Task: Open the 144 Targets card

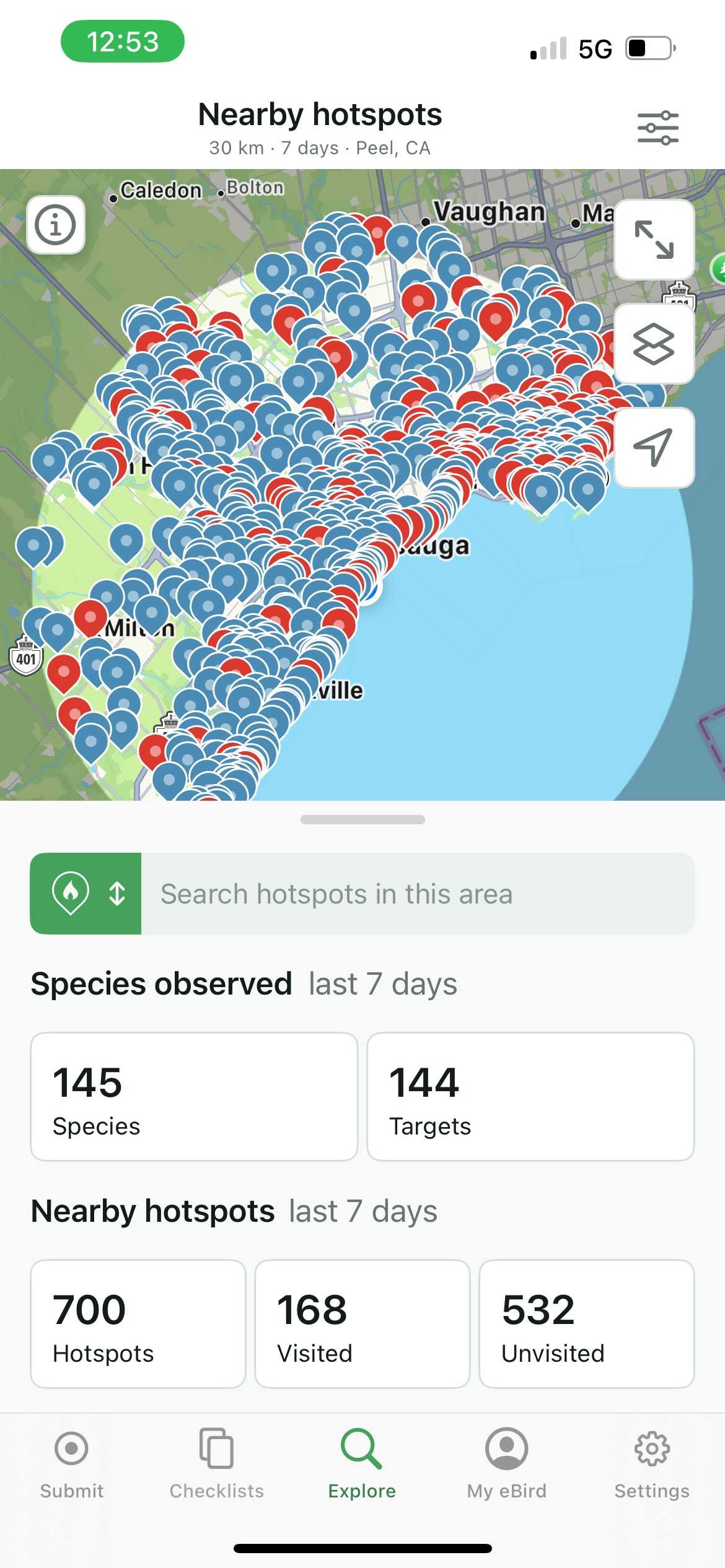Action: point(530,1096)
